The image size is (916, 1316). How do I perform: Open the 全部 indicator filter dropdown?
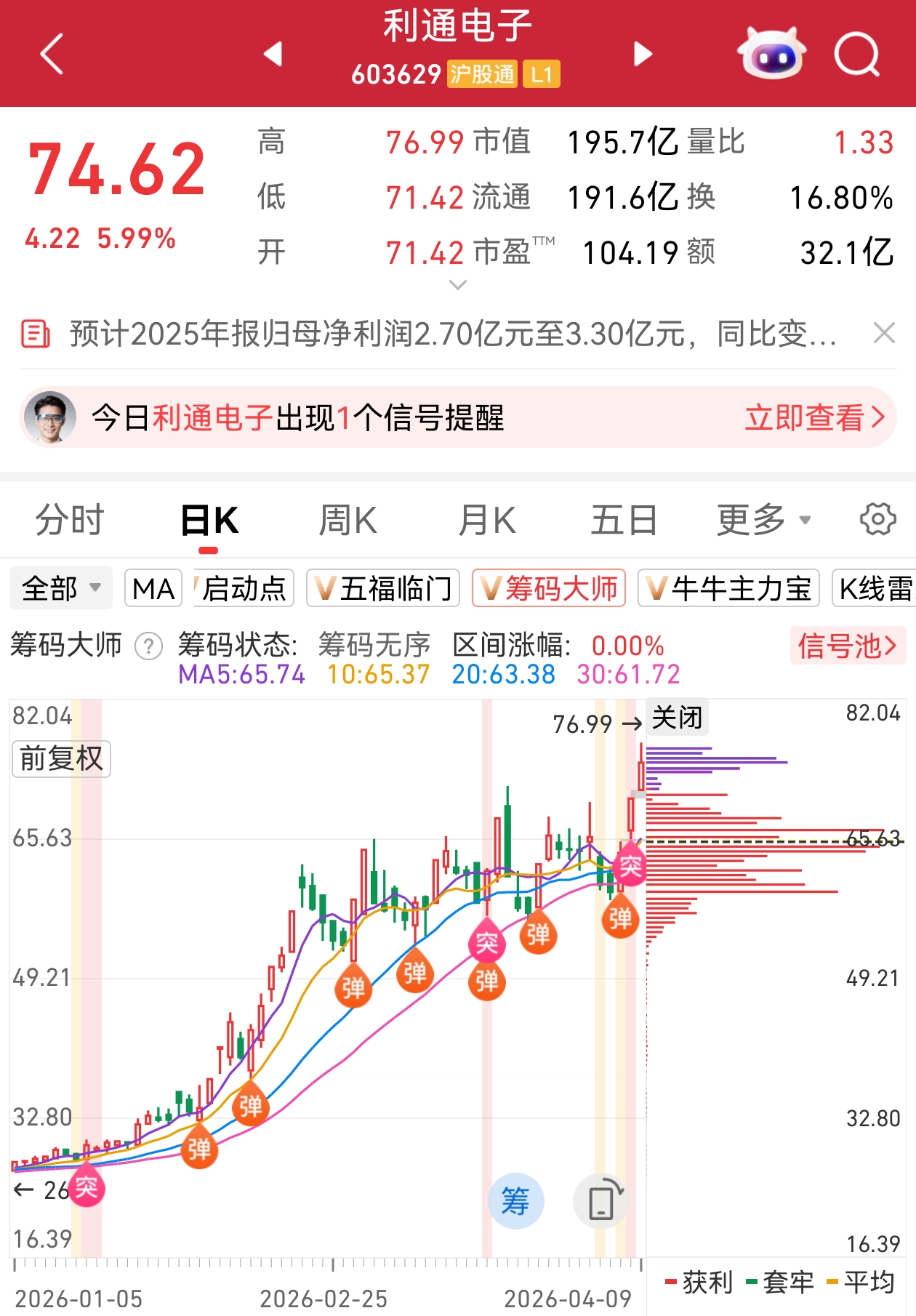pos(61,588)
